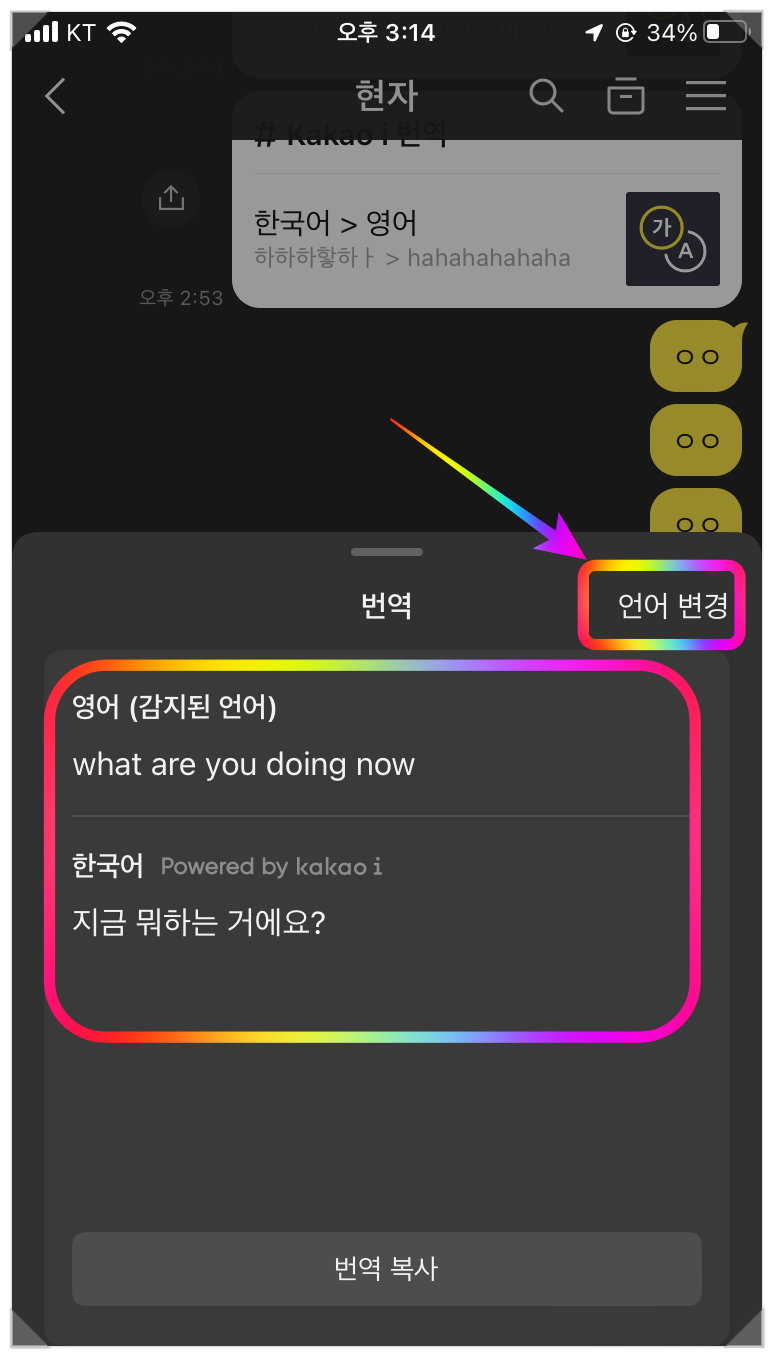Share the Kakao i translation message
The width and height of the screenshot is (774, 1358).
coord(171,198)
